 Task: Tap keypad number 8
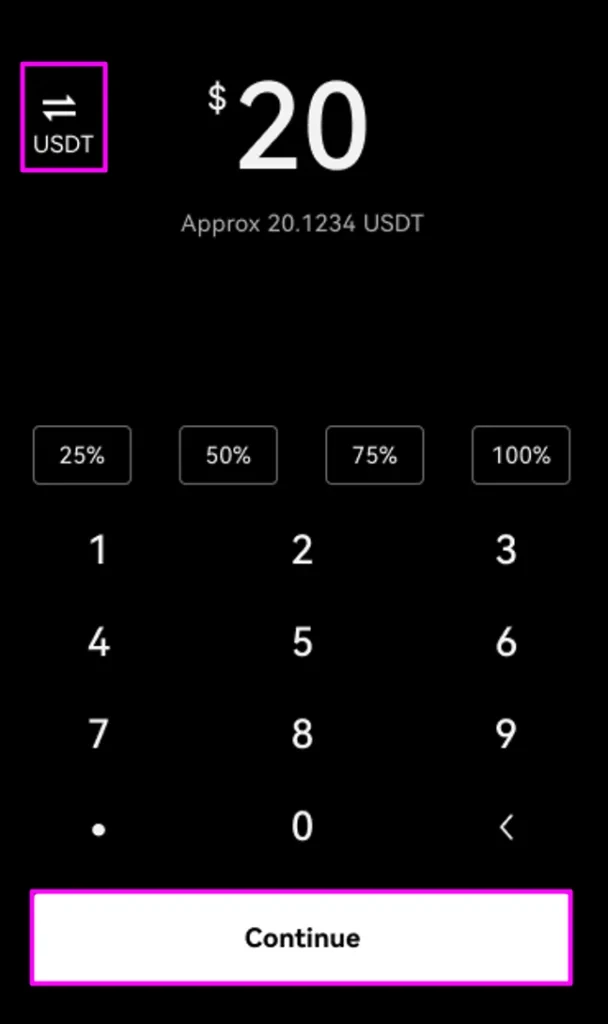click(302, 734)
